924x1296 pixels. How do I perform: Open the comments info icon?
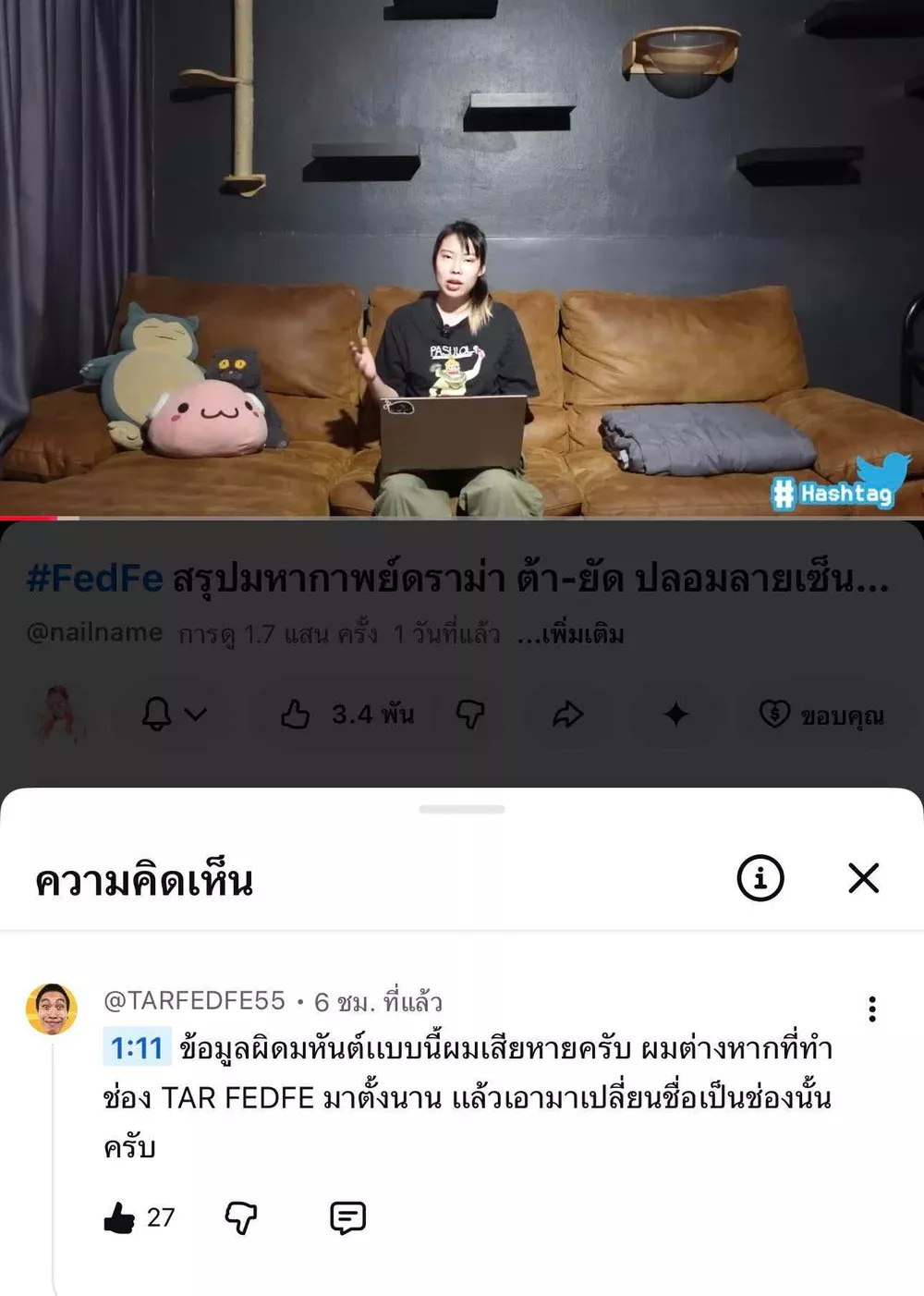coord(760,877)
